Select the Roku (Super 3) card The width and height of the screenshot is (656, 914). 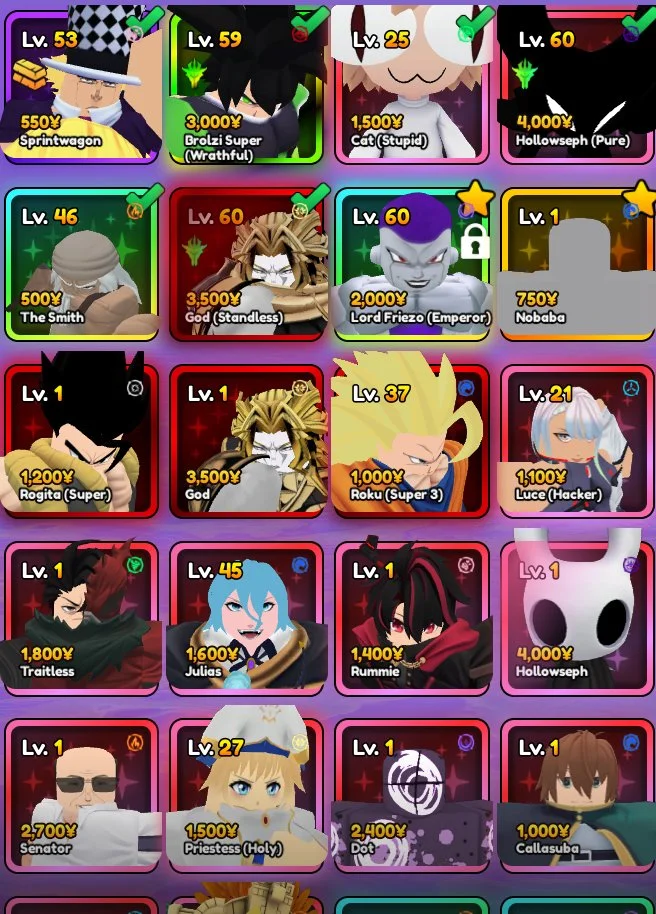pos(412,440)
